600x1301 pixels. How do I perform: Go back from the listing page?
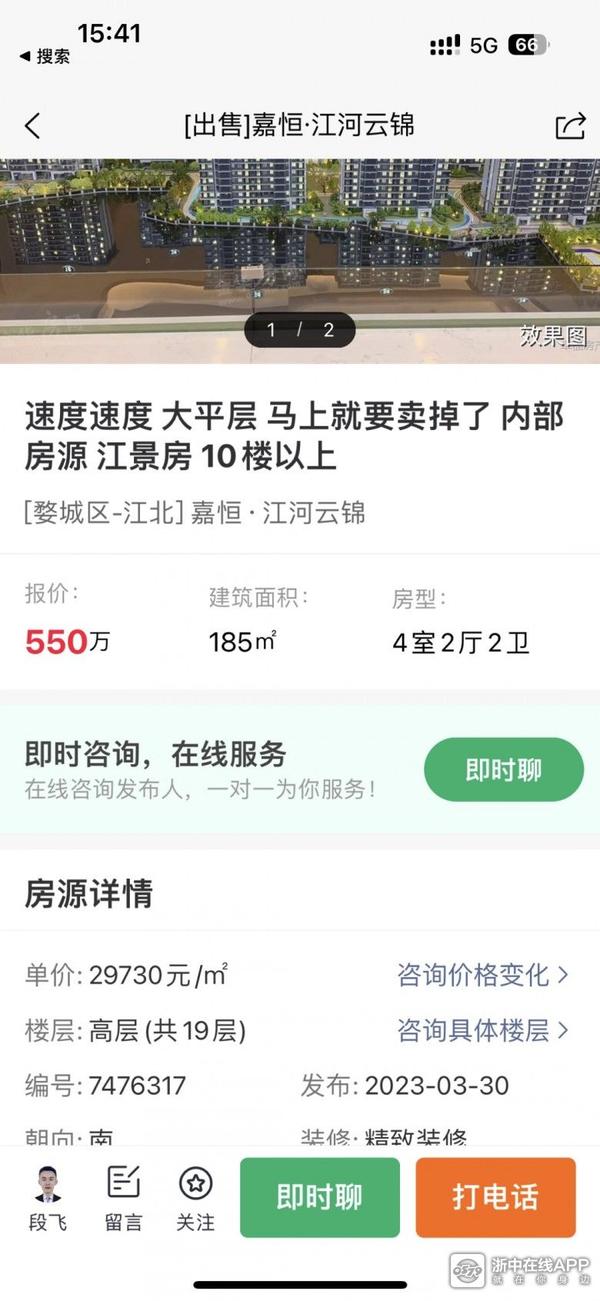(33, 126)
